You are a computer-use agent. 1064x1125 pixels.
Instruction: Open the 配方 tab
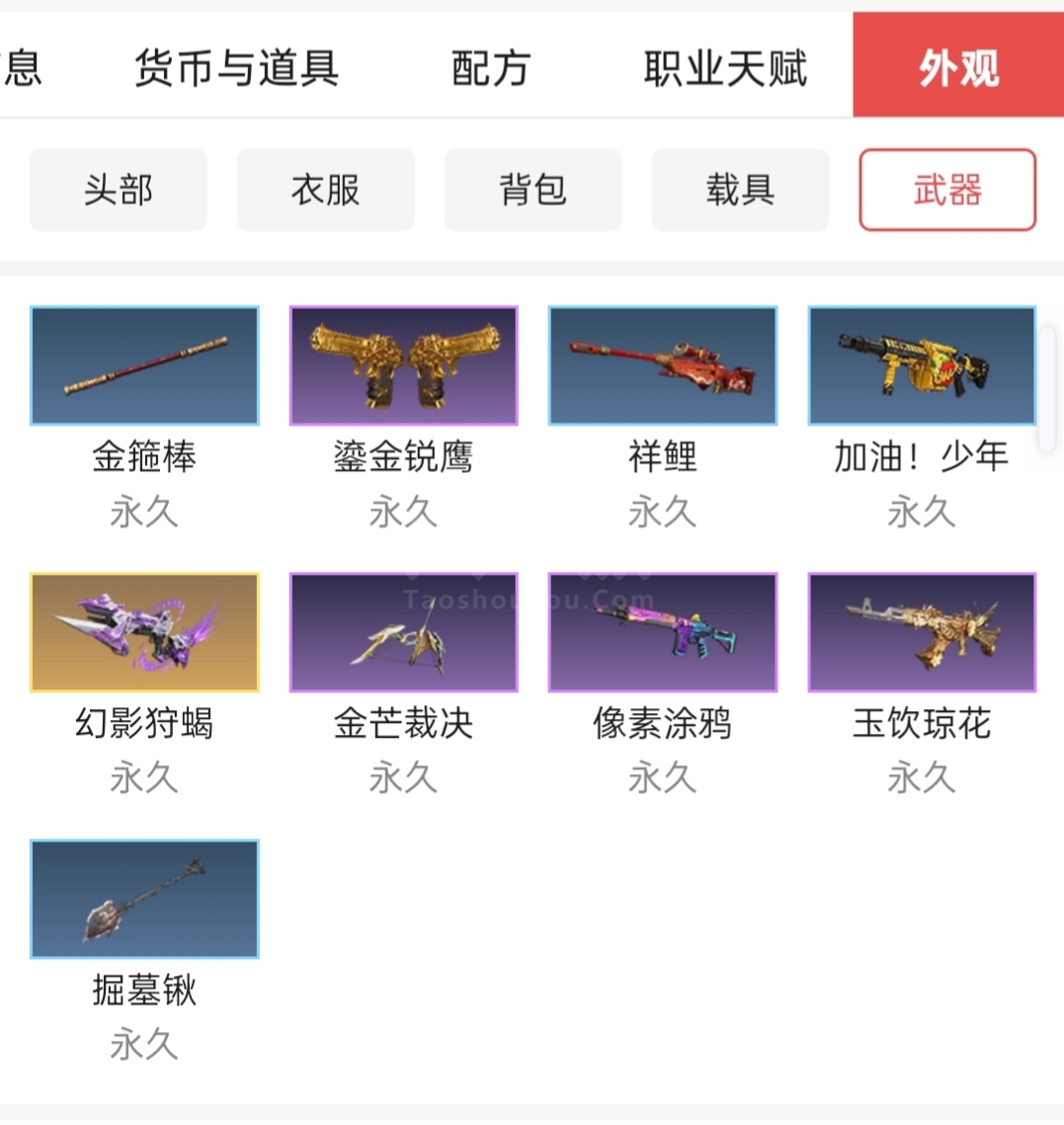point(491,68)
